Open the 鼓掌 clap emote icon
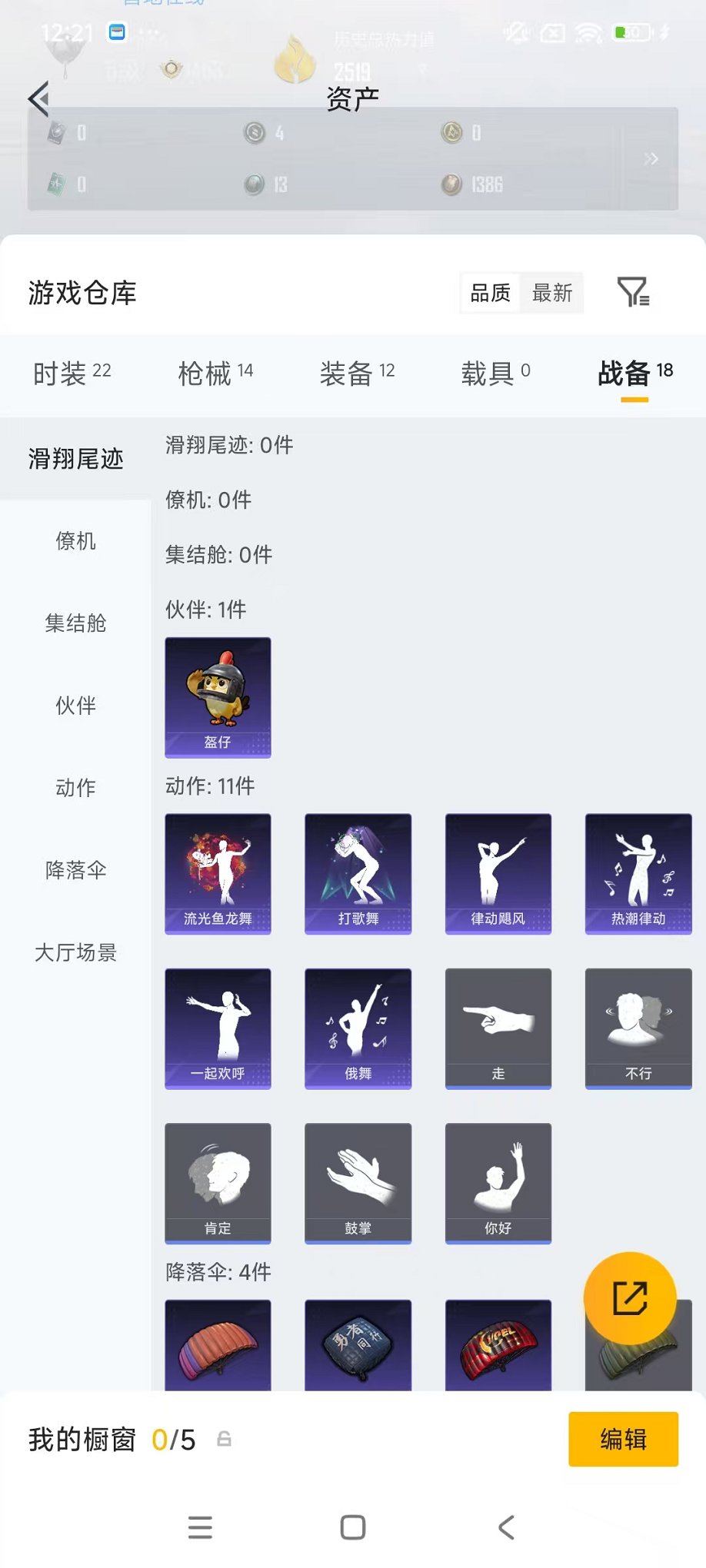Screen dimensions: 706x1568 pos(358,1183)
